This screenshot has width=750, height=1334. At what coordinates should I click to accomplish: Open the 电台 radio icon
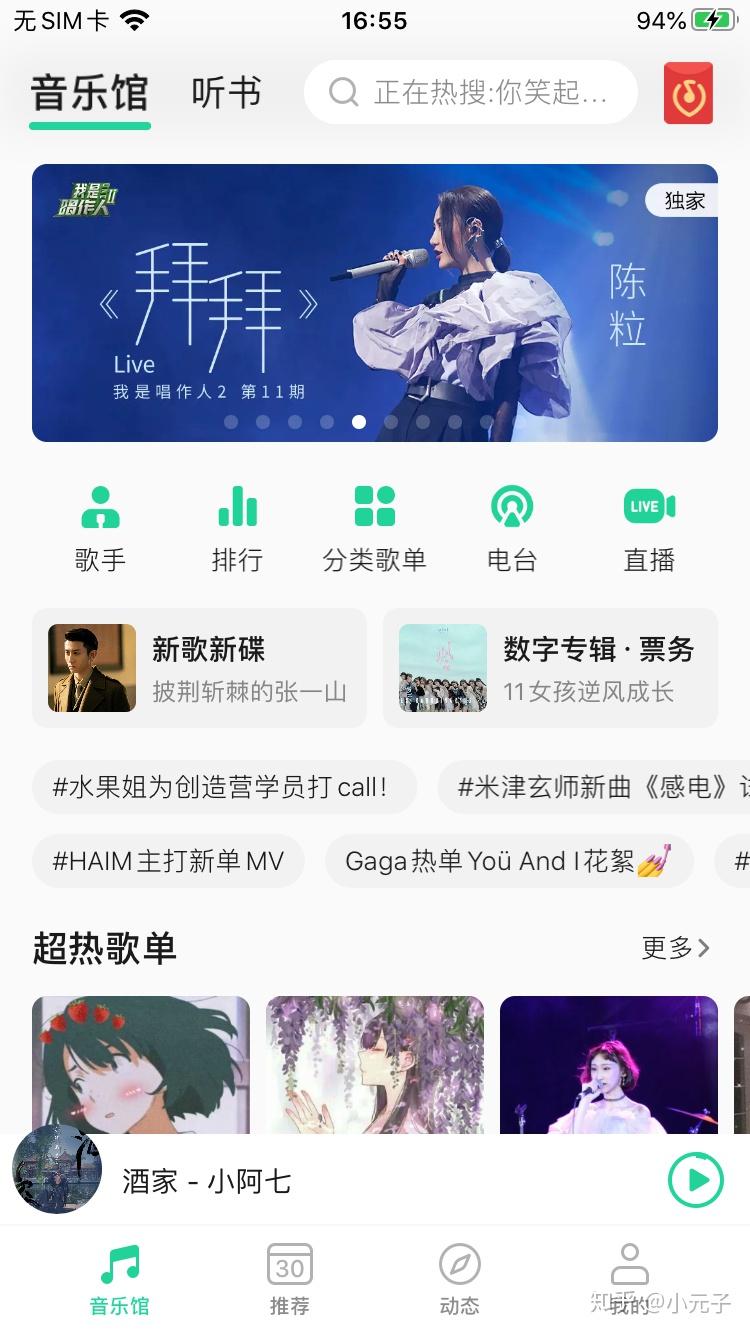(x=512, y=522)
